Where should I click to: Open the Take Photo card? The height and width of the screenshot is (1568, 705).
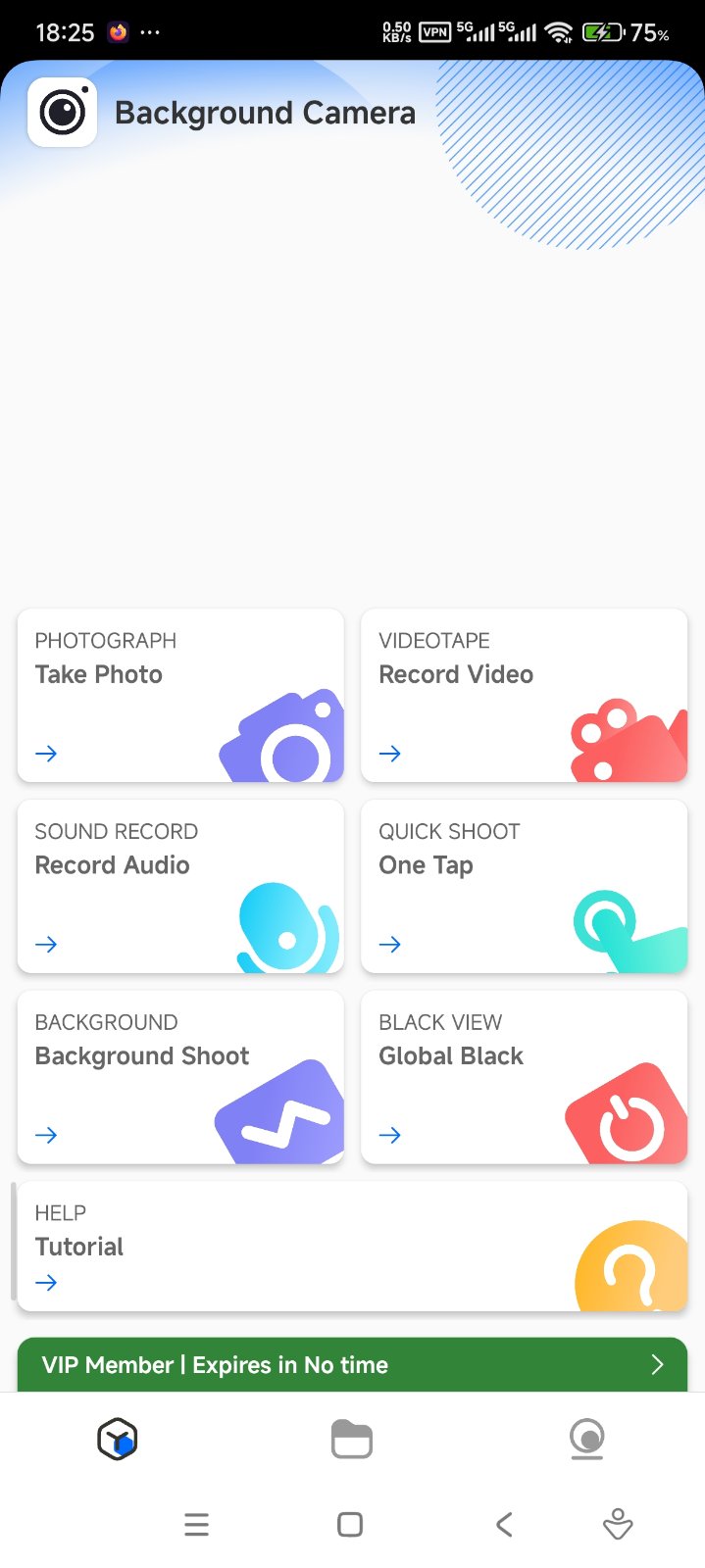180,695
